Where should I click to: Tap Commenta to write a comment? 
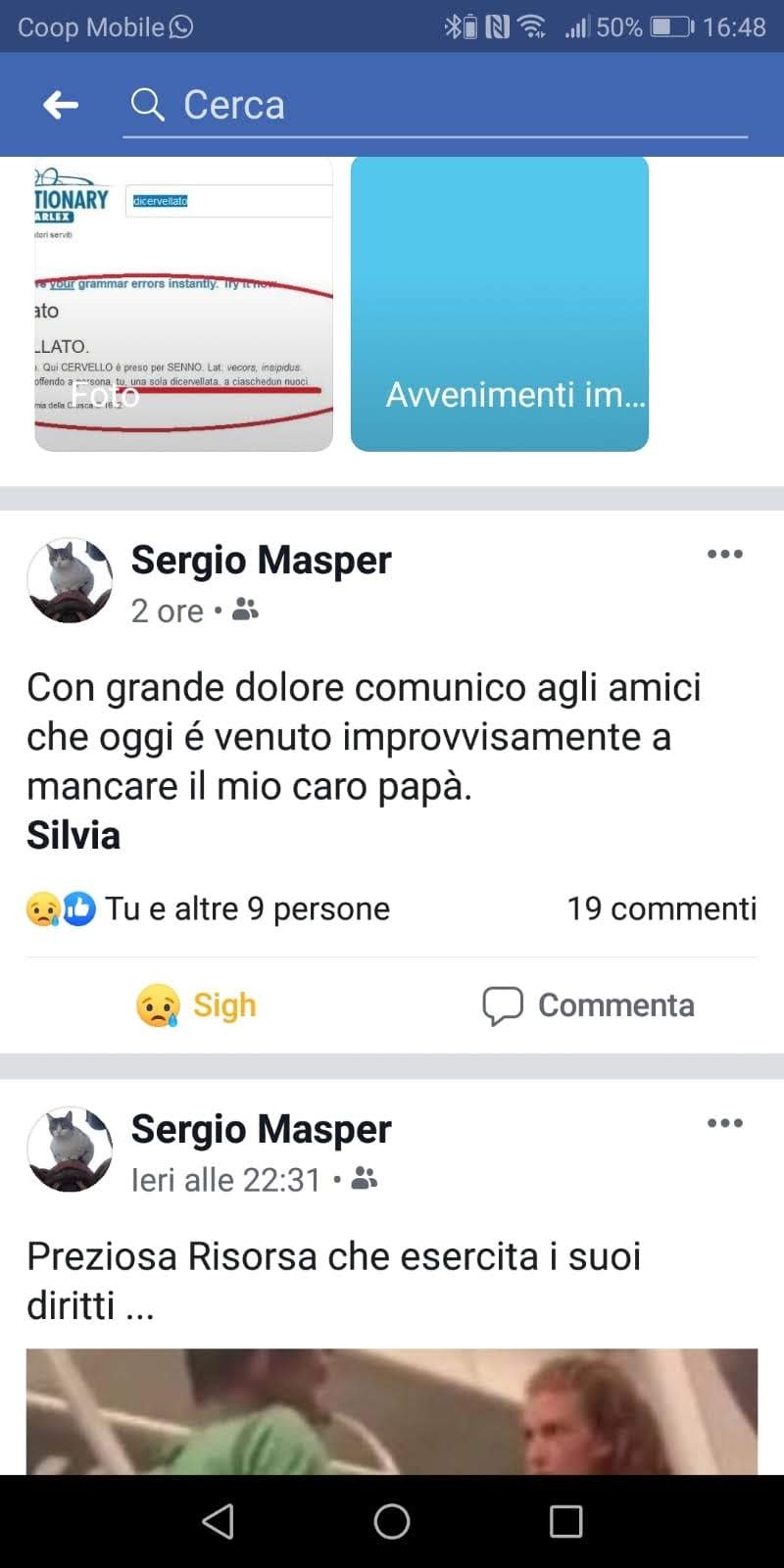pyautogui.click(x=588, y=1005)
